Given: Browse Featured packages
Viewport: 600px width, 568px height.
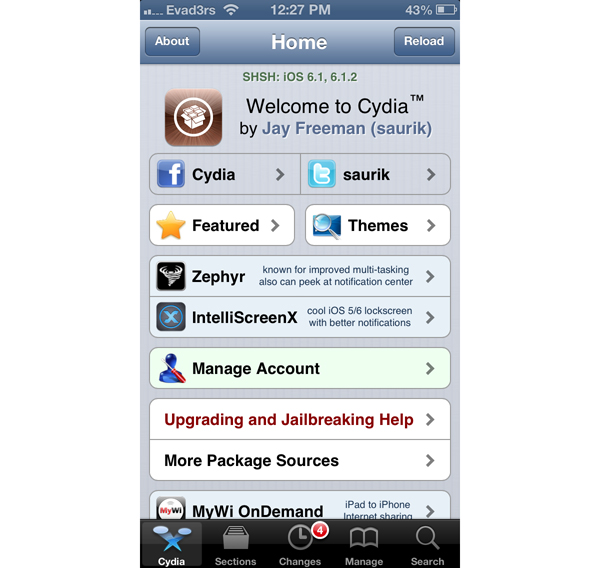Looking at the screenshot, I should click(x=222, y=225).
